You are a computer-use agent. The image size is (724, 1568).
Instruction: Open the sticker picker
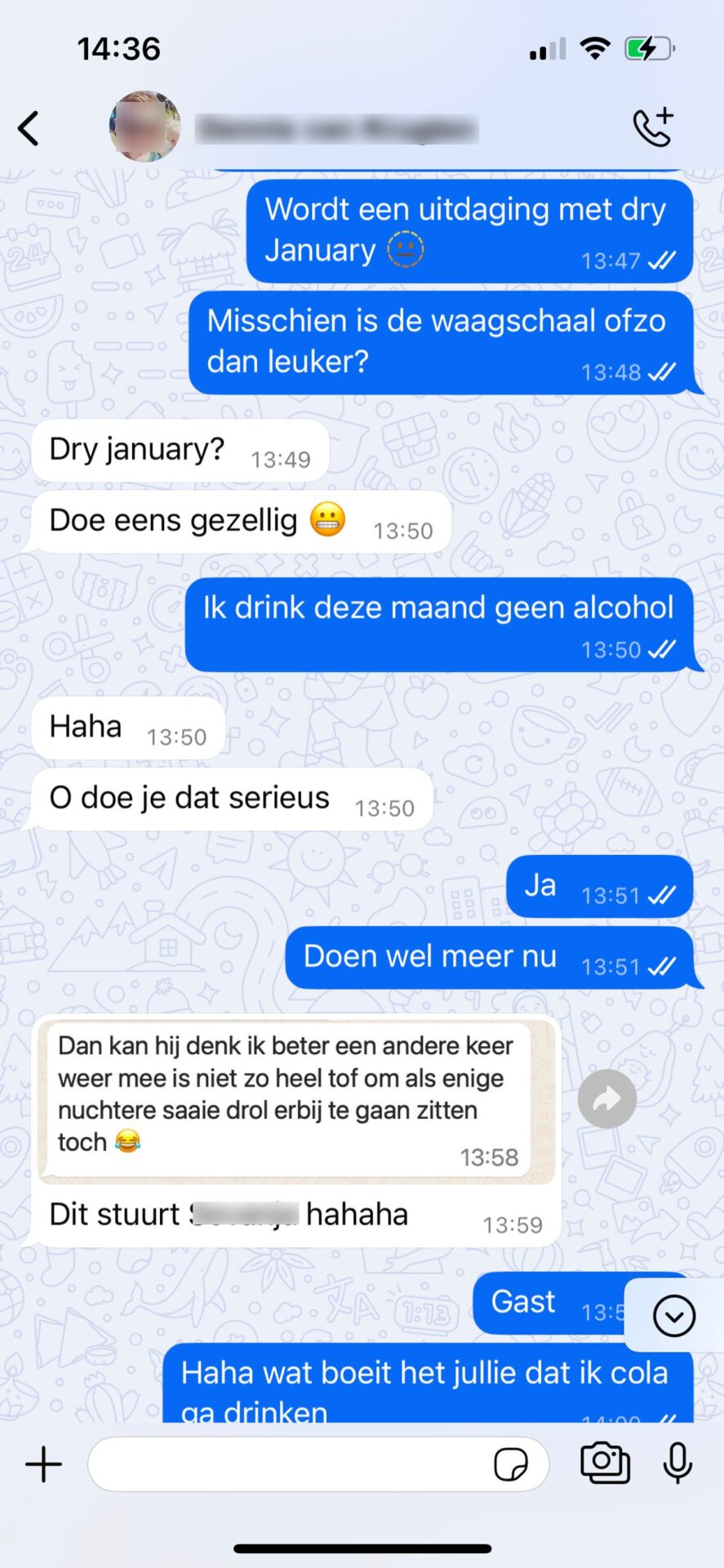coord(511,1464)
